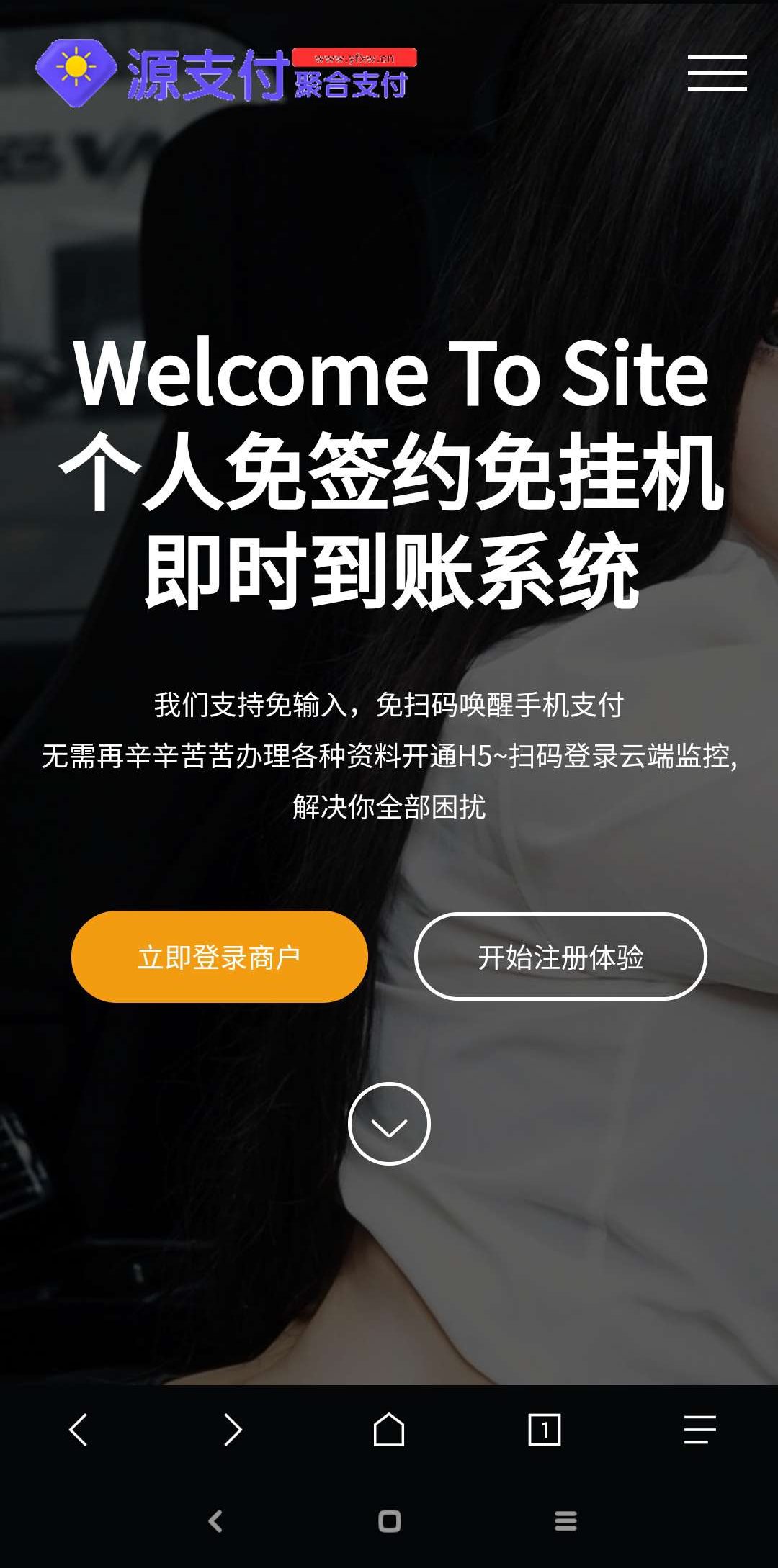Tap the system home button

(x=389, y=1521)
